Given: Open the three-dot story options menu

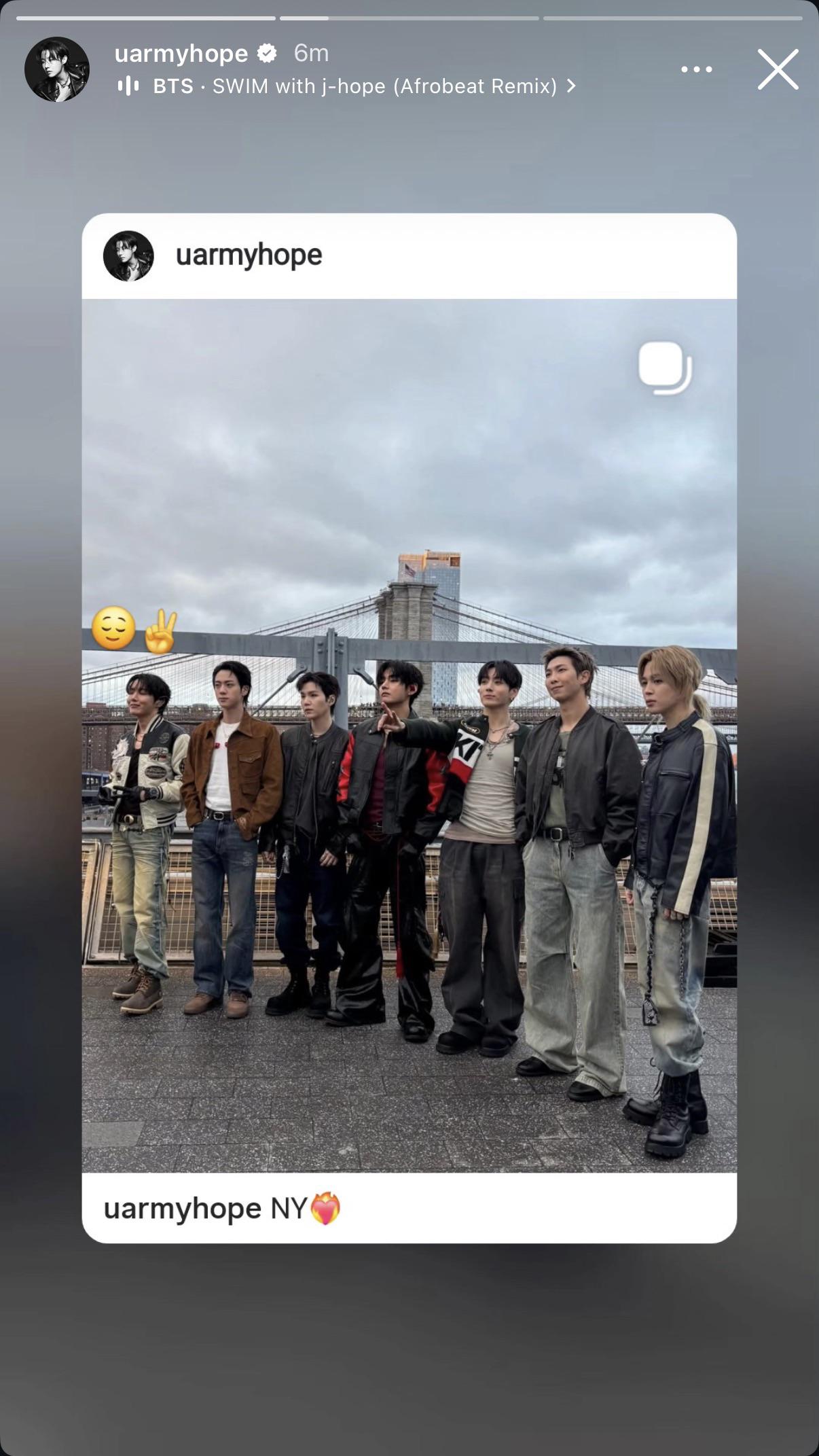Looking at the screenshot, I should point(696,69).
